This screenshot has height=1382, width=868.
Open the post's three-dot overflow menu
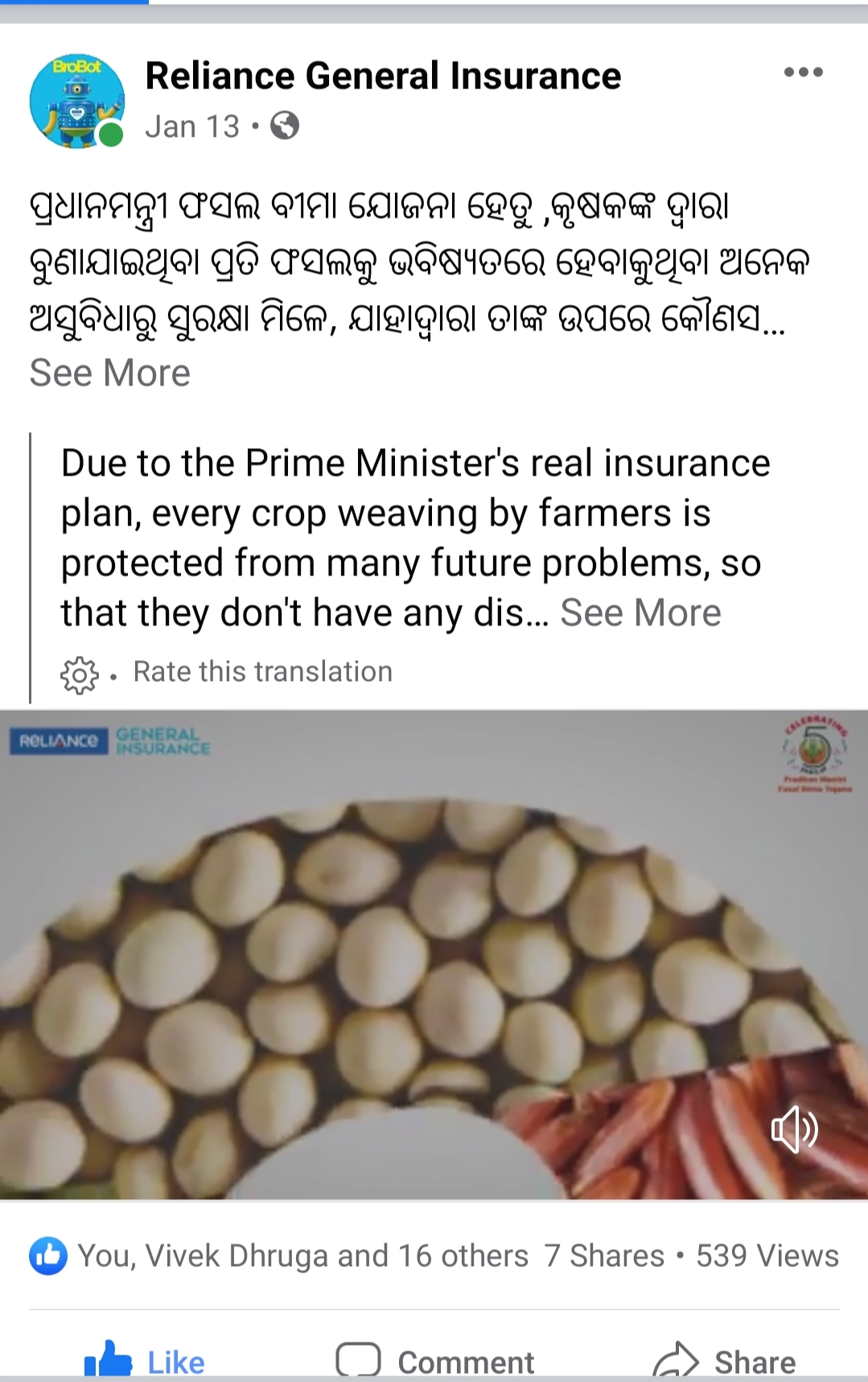[x=803, y=72]
